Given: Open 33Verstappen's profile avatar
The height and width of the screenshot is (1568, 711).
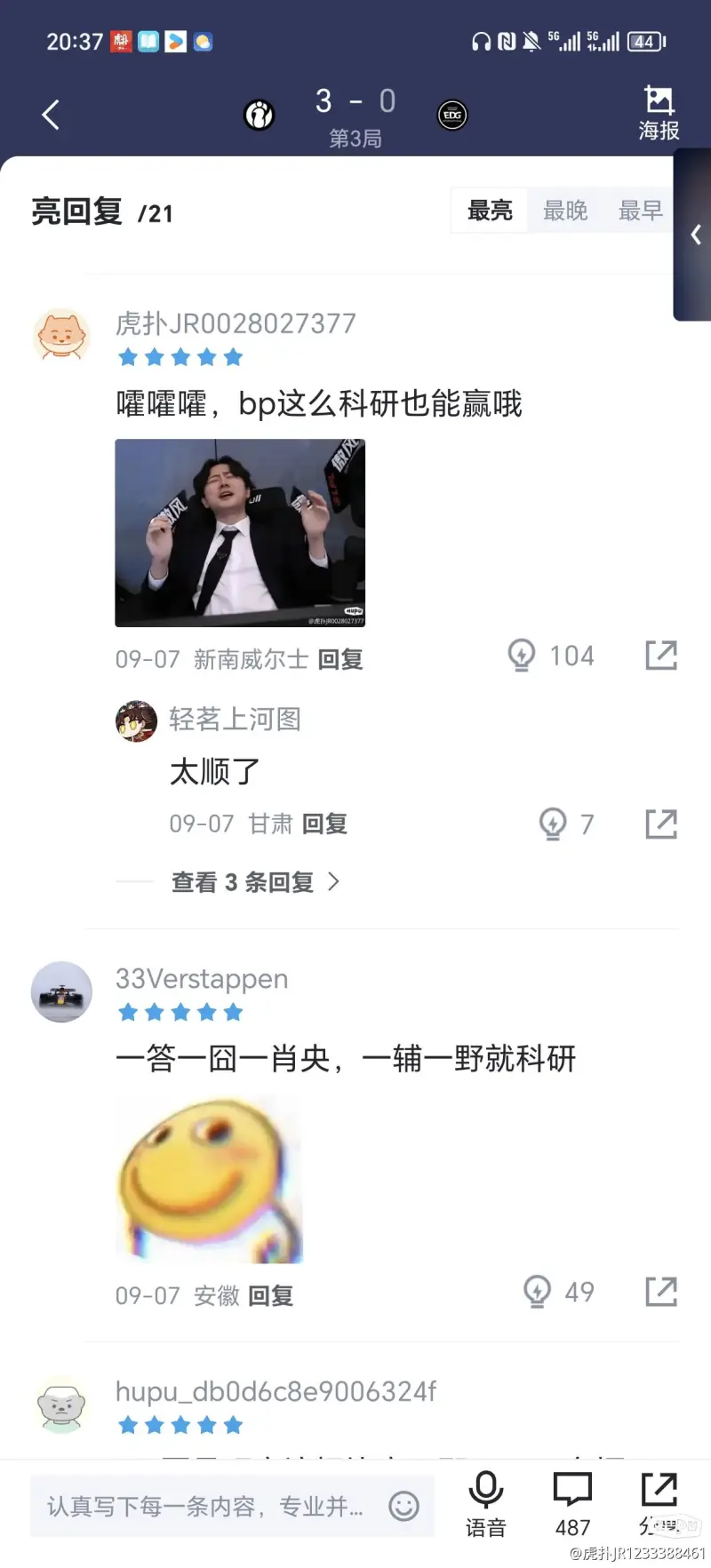Looking at the screenshot, I should 61,991.
